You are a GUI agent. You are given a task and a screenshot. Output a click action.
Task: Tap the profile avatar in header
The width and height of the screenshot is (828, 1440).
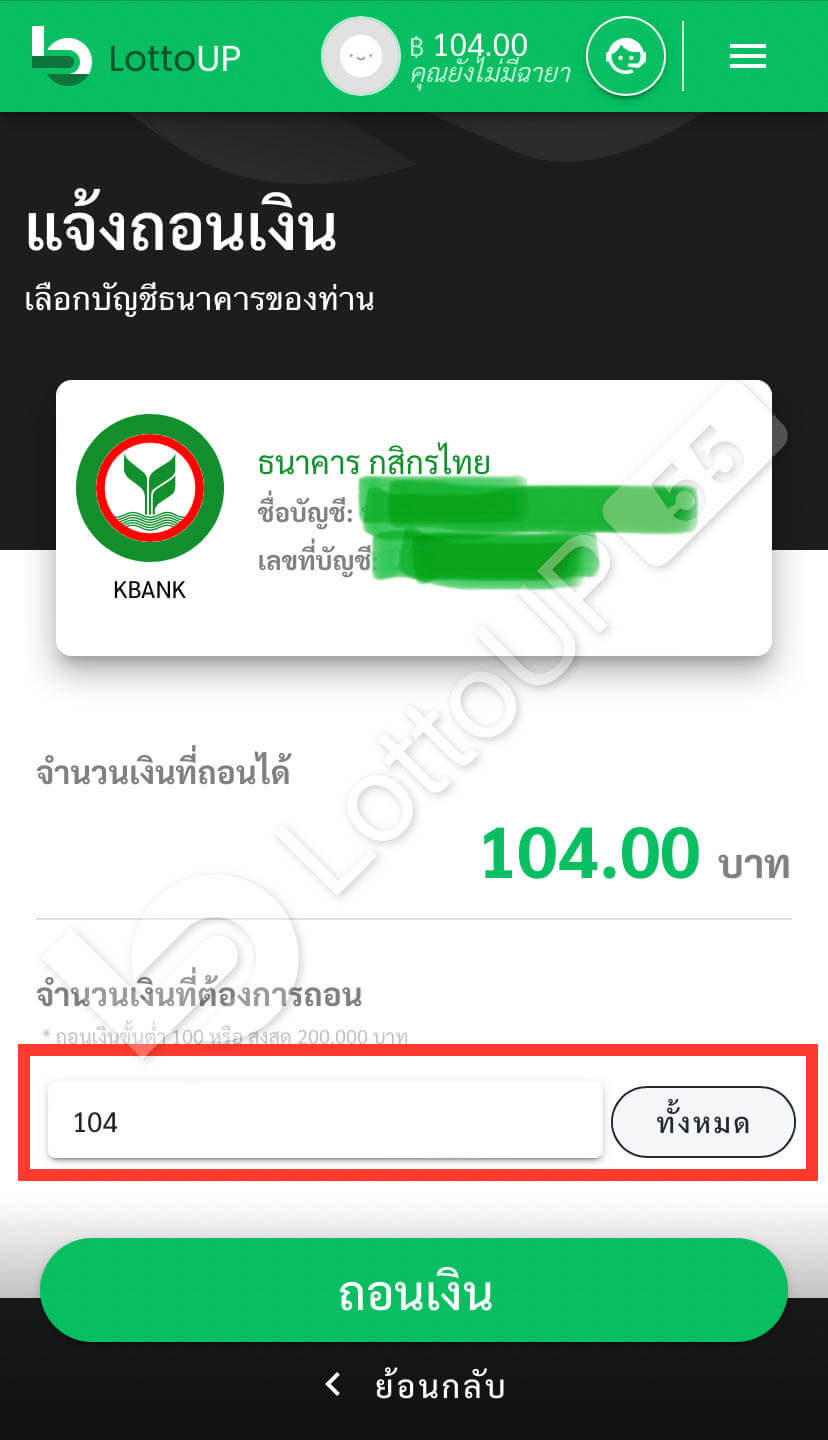click(x=360, y=56)
